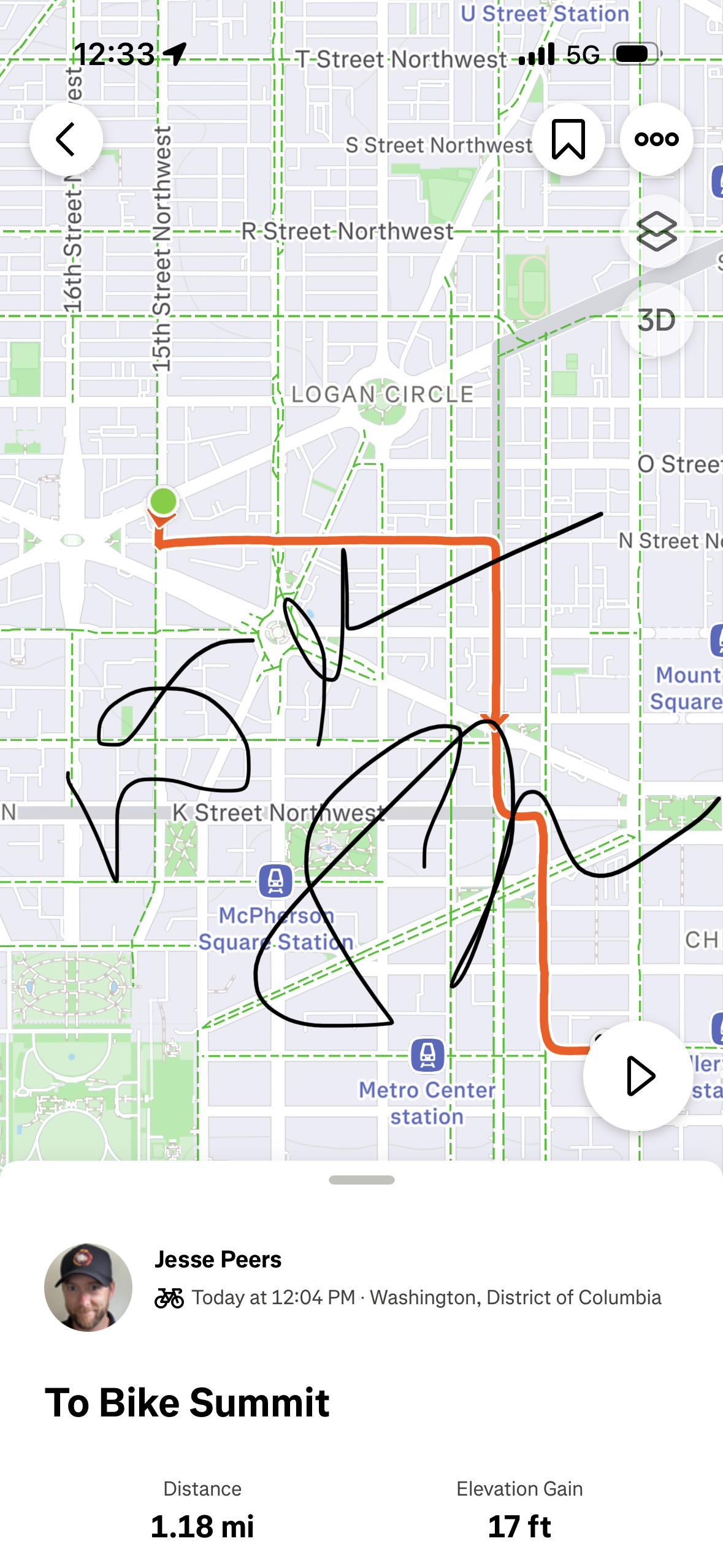Screen dimensions: 723x1568
Task: Bookmark this route
Action: pyautogui.click(x=568, y=139)
